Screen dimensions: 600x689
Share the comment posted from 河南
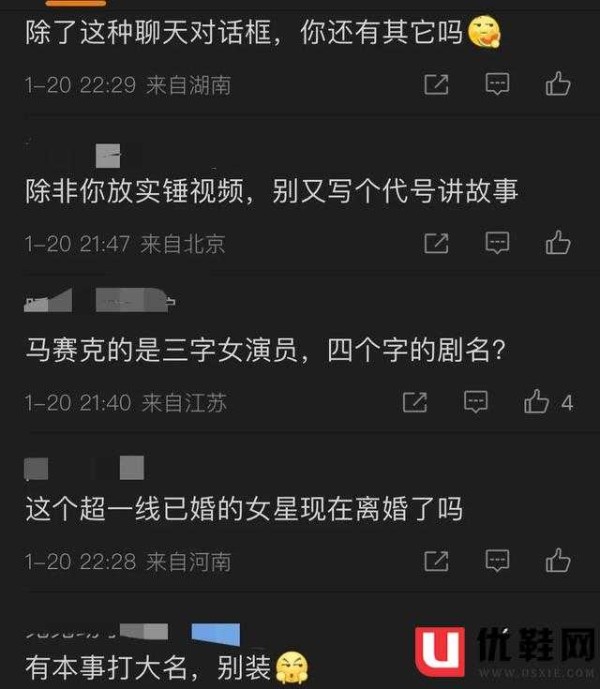(x=436, y=560)
